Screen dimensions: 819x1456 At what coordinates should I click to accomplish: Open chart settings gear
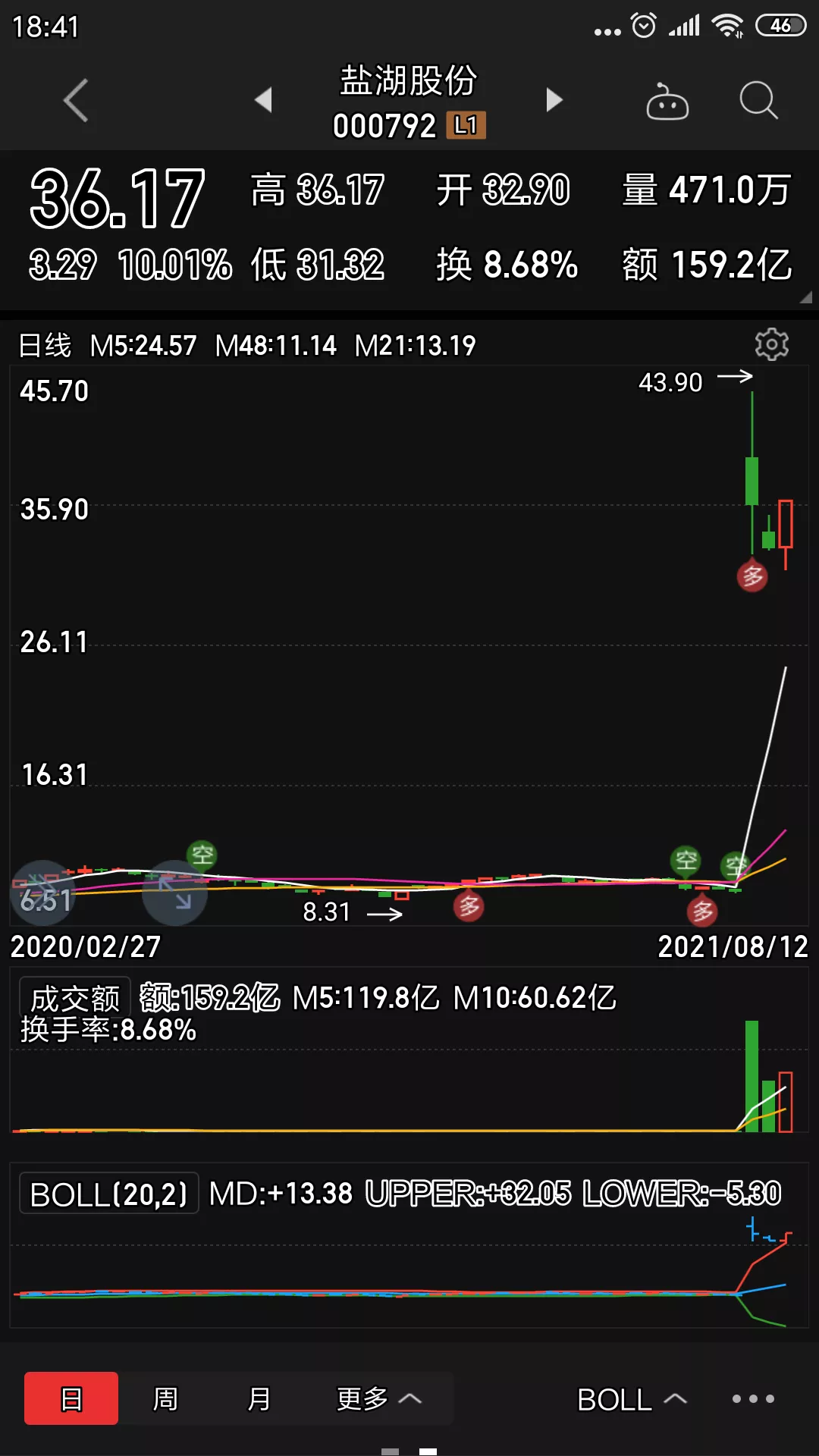coord(772,345)
